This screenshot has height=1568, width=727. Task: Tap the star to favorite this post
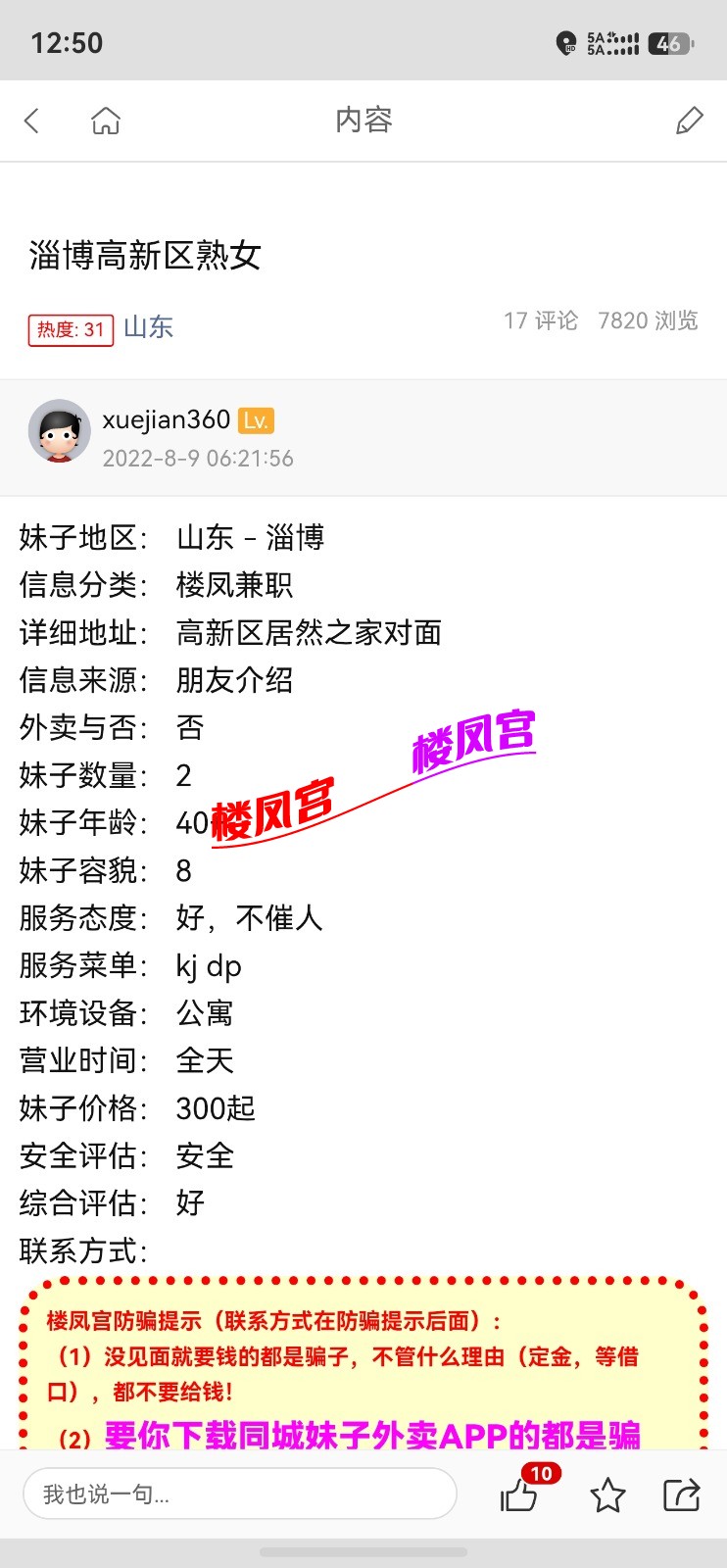point(607,1495)
